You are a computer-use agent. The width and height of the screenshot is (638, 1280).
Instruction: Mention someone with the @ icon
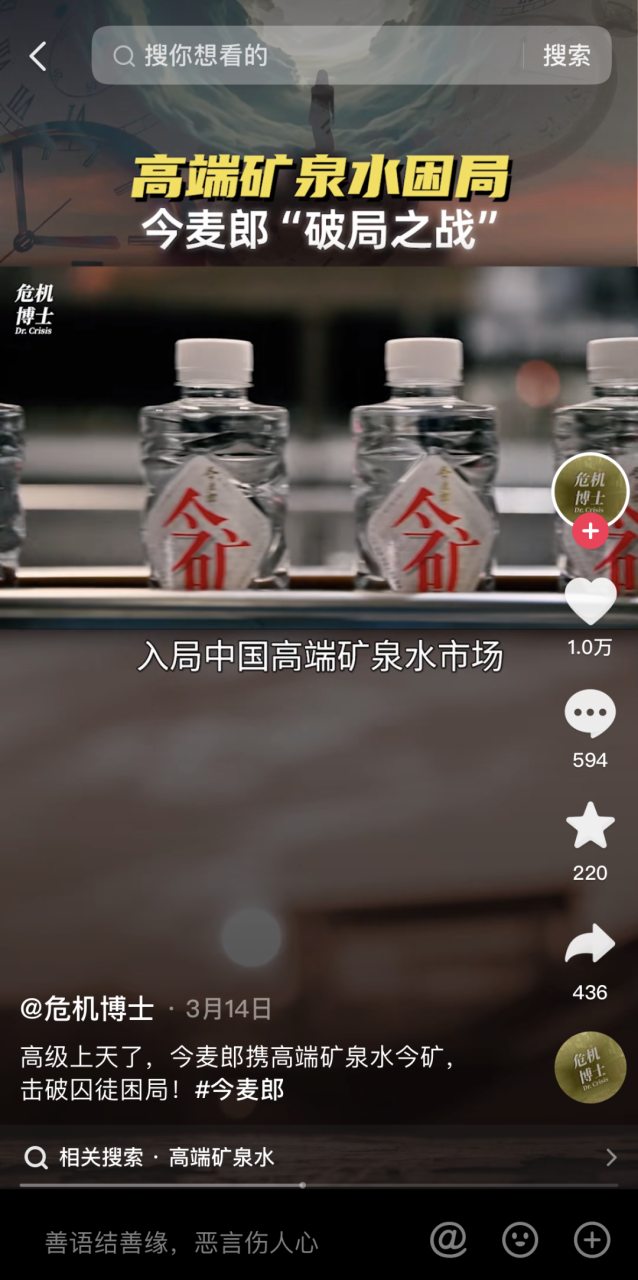point(449,1241)
